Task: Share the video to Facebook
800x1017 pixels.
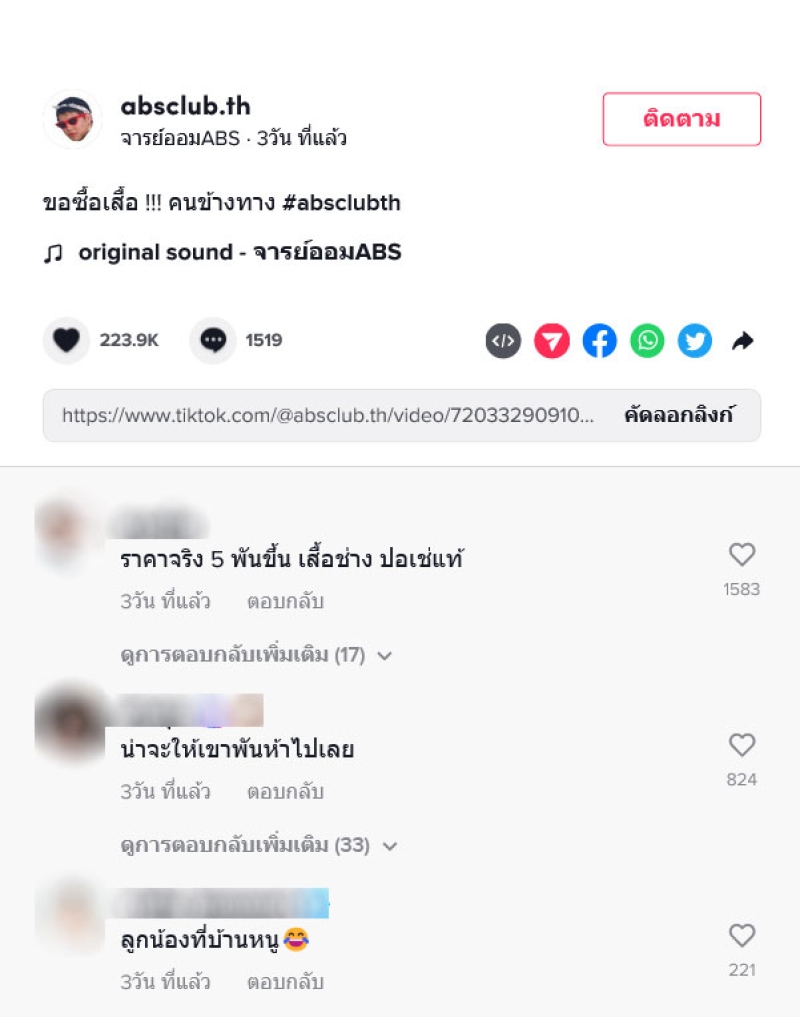Action: [599, 341]
